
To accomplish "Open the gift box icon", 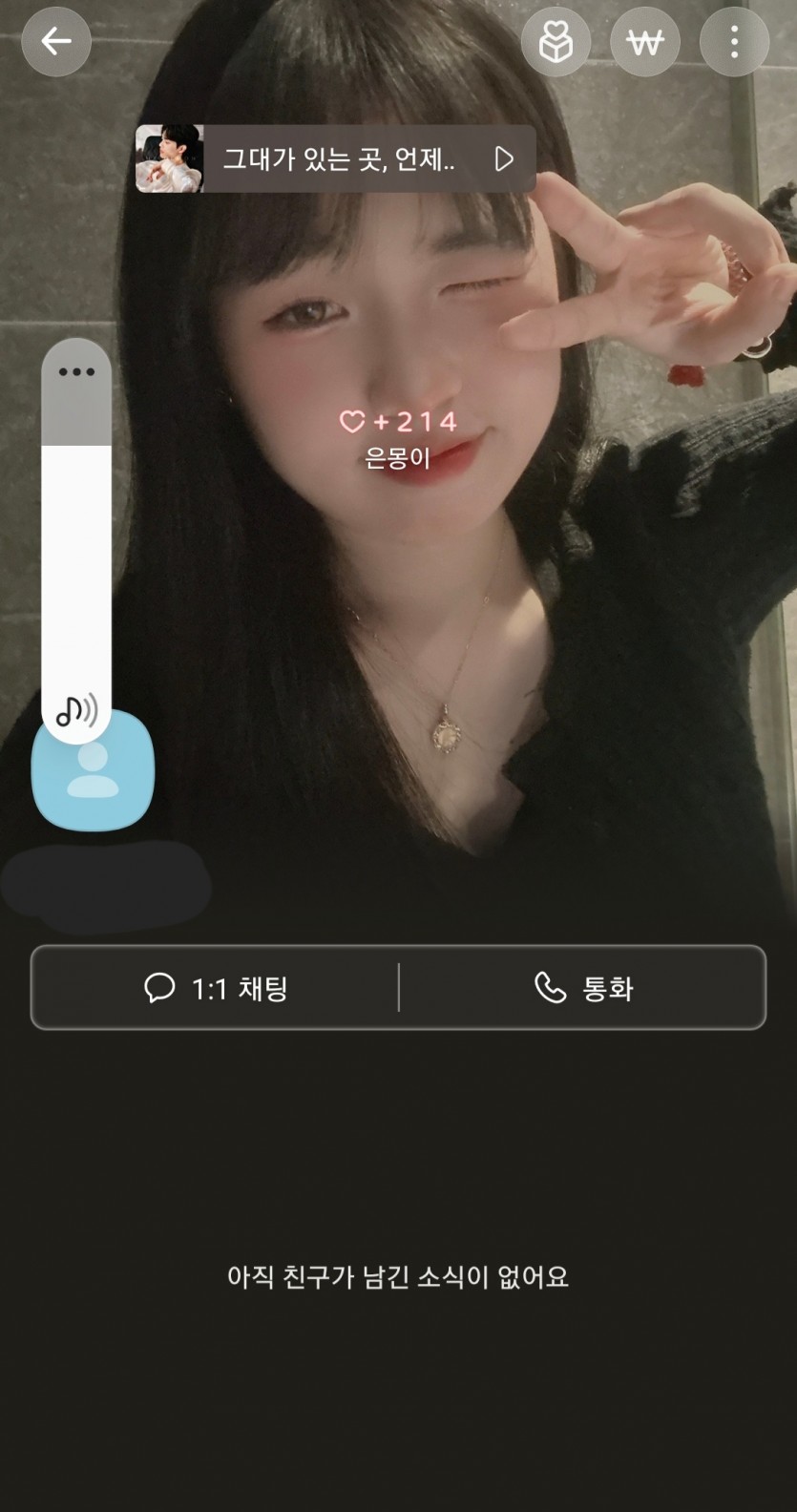I will [x=556, y=42].
